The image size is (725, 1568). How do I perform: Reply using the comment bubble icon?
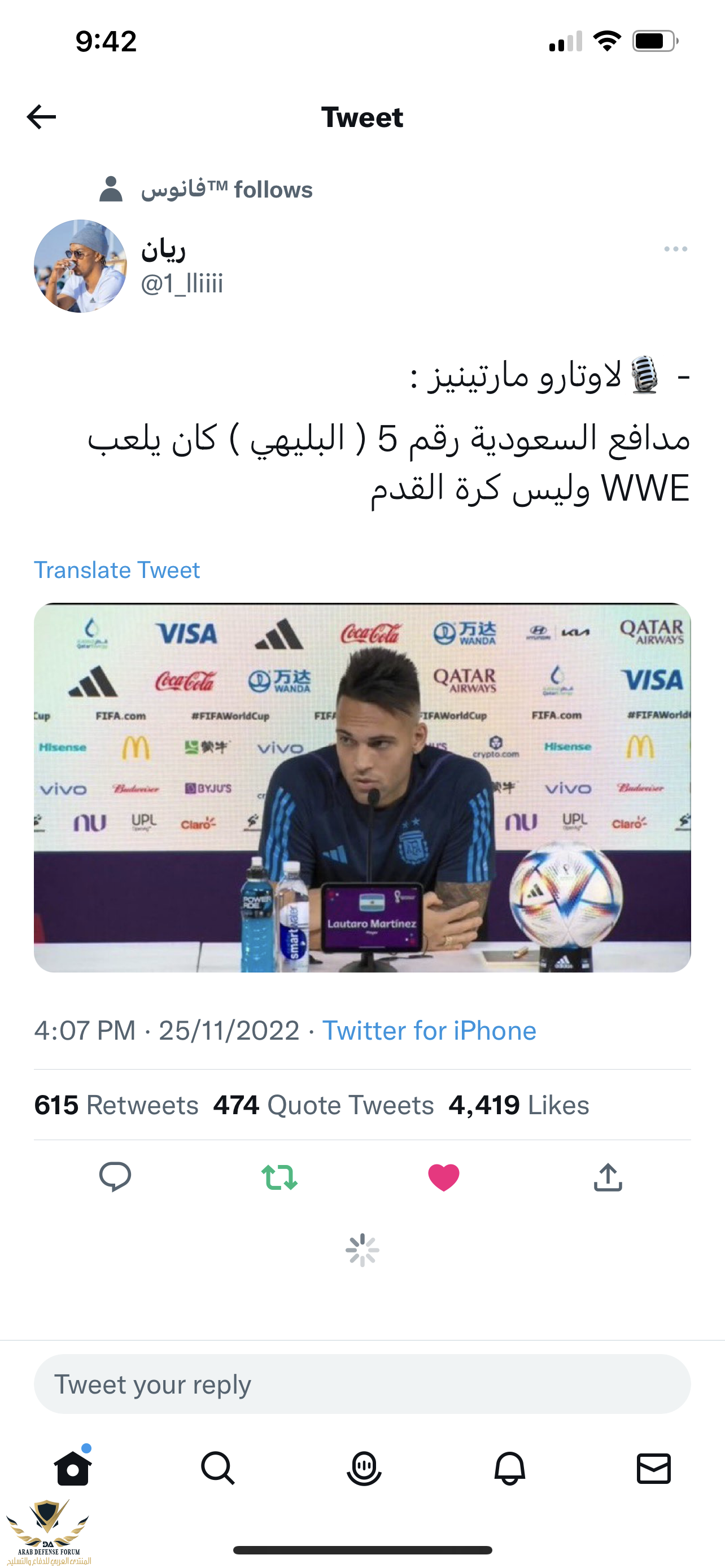tap(115, 1177)
